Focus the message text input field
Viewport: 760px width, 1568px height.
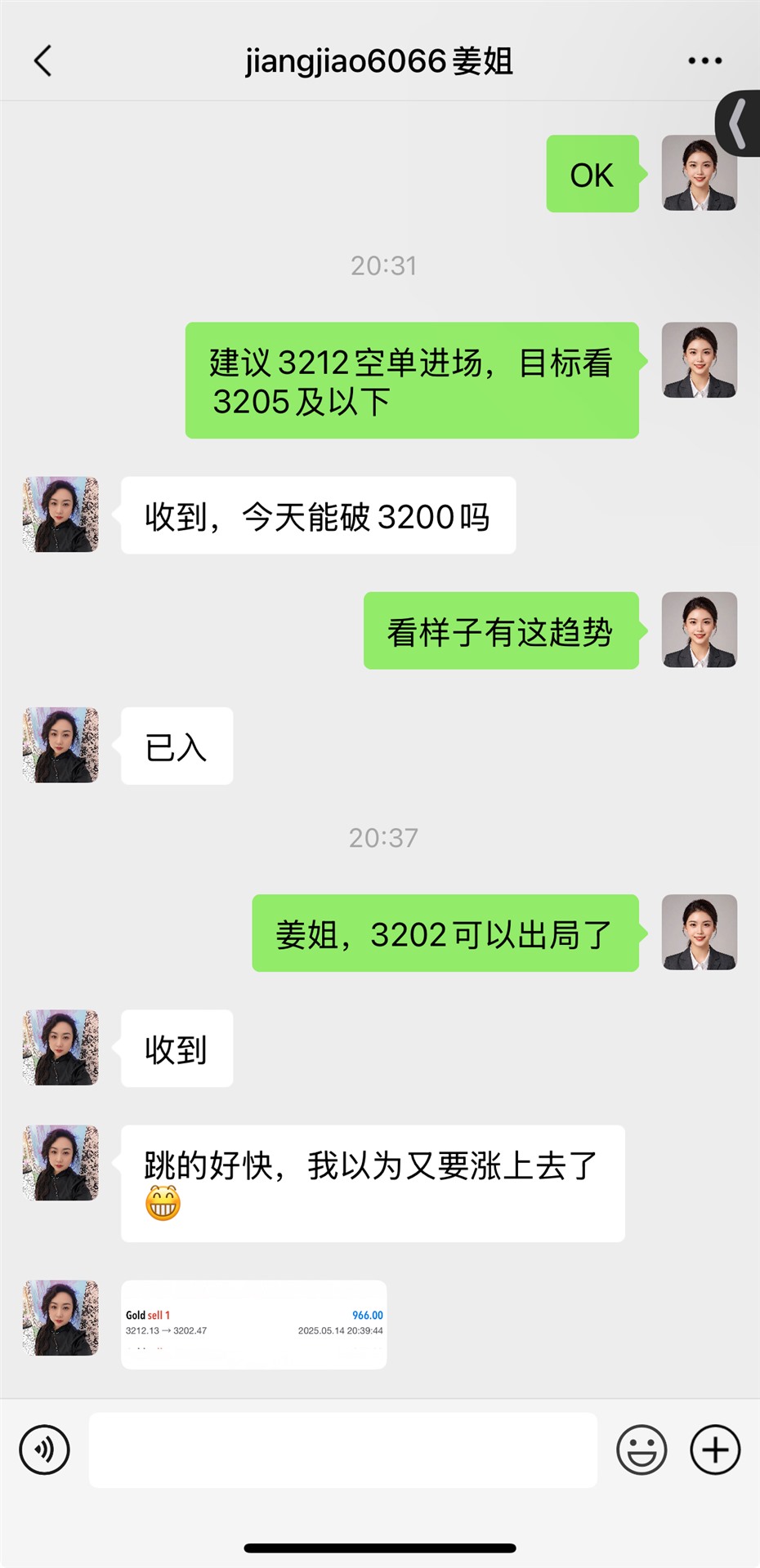pos(342,1450)
